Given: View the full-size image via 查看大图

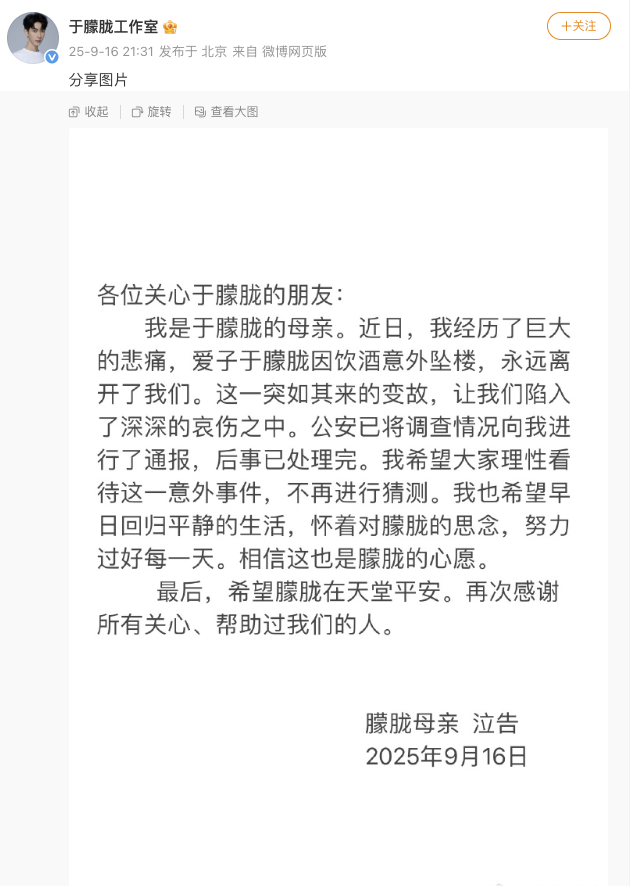Looking at the screenshot, I should click(227, 112).
